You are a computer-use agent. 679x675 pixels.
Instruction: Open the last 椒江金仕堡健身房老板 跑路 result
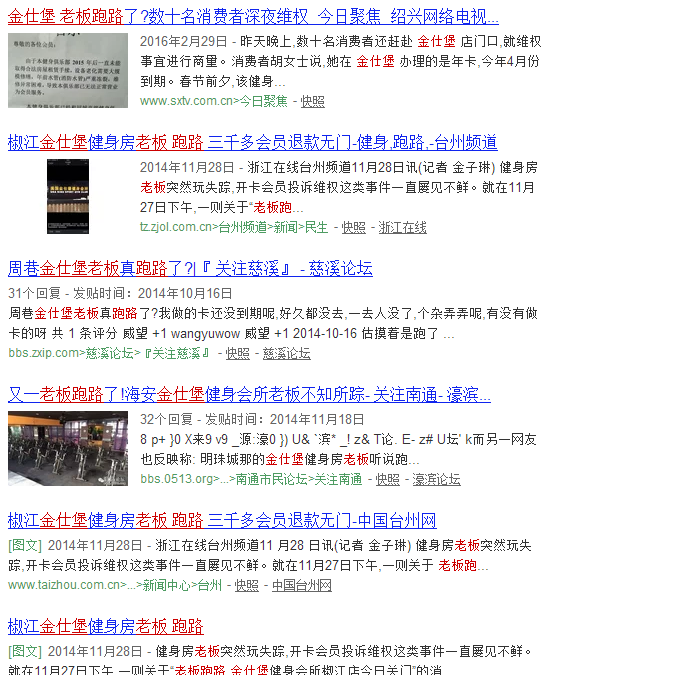[105, 626]
